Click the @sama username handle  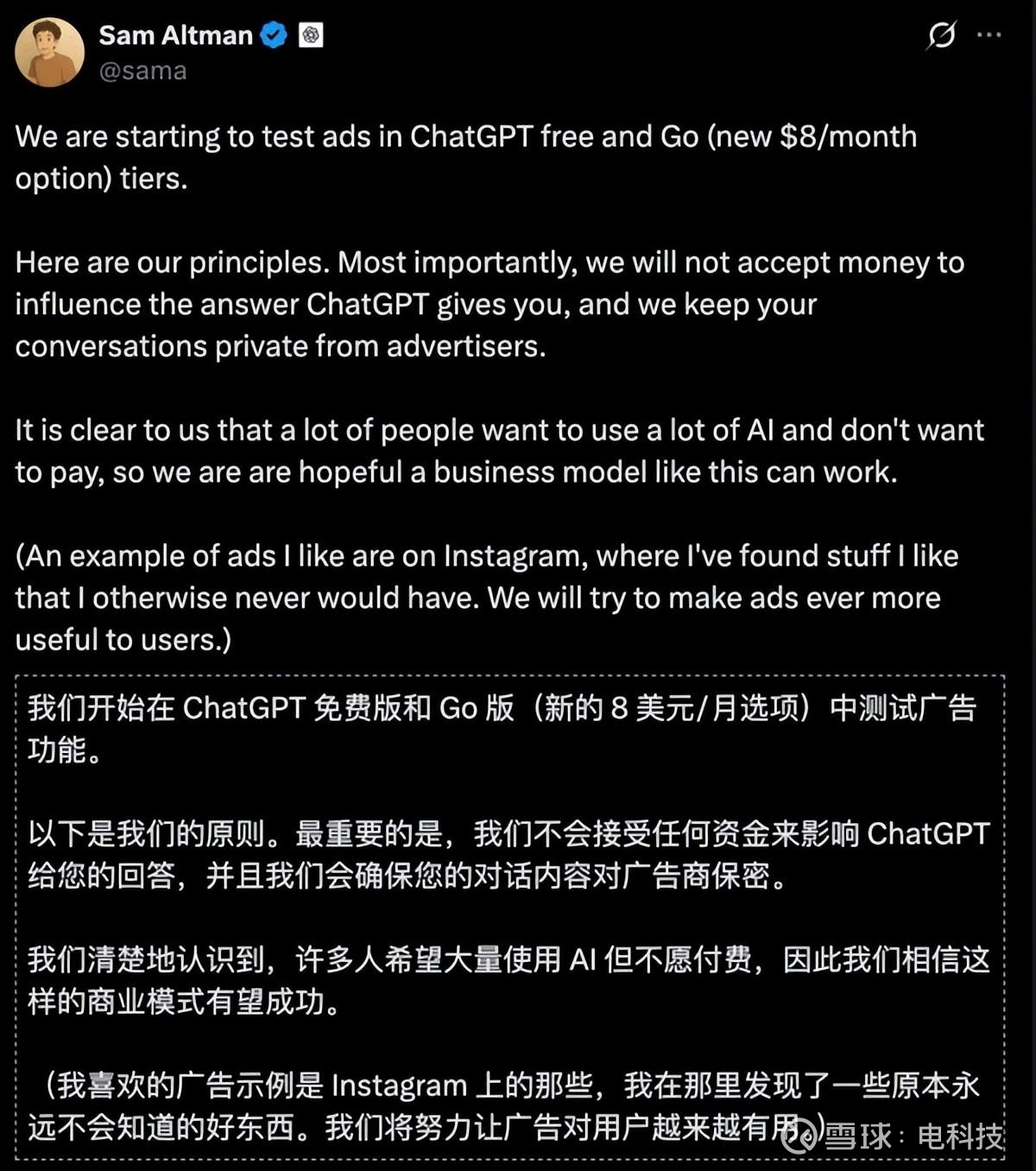pyautogui.click(x=143, y=72)
